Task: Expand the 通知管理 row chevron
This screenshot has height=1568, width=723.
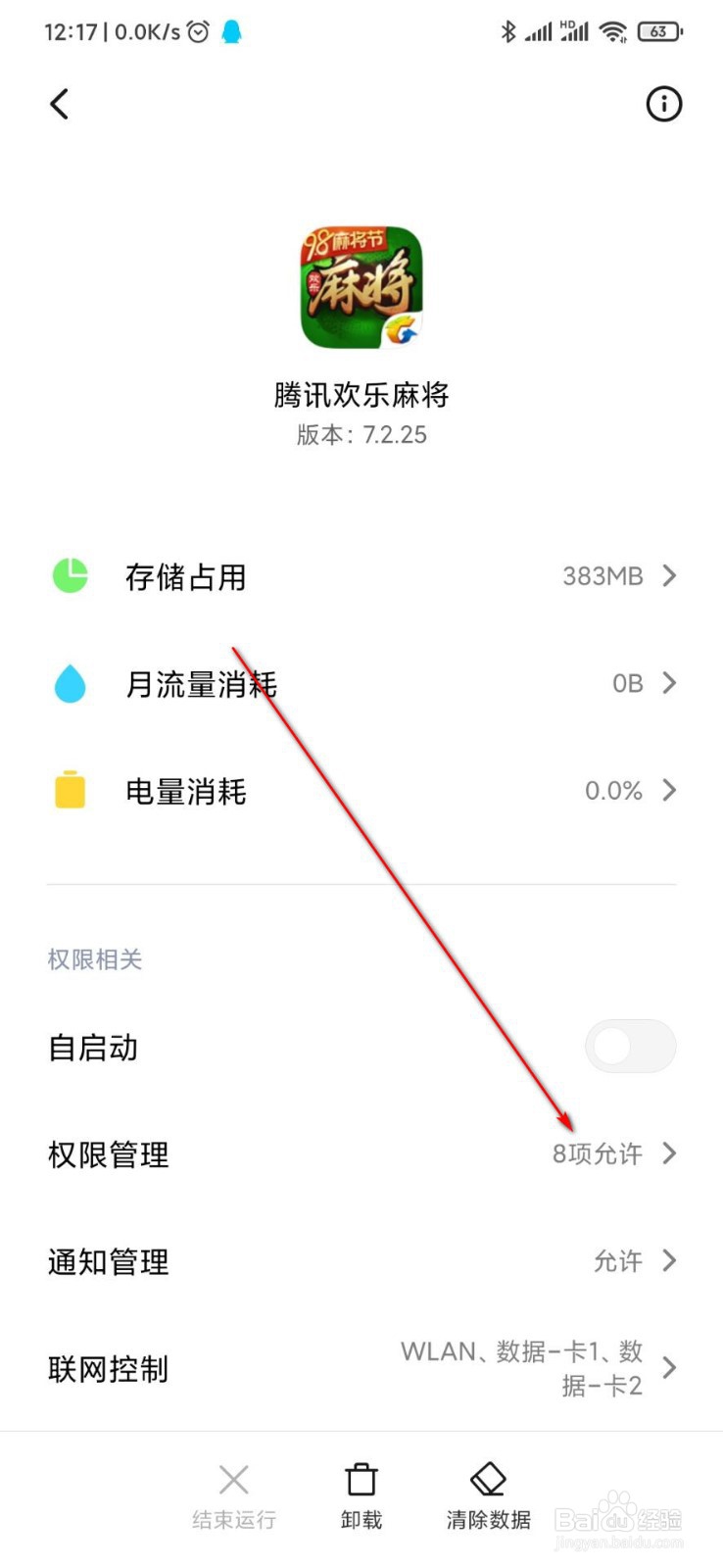Action: click(x=670, y=1262)
